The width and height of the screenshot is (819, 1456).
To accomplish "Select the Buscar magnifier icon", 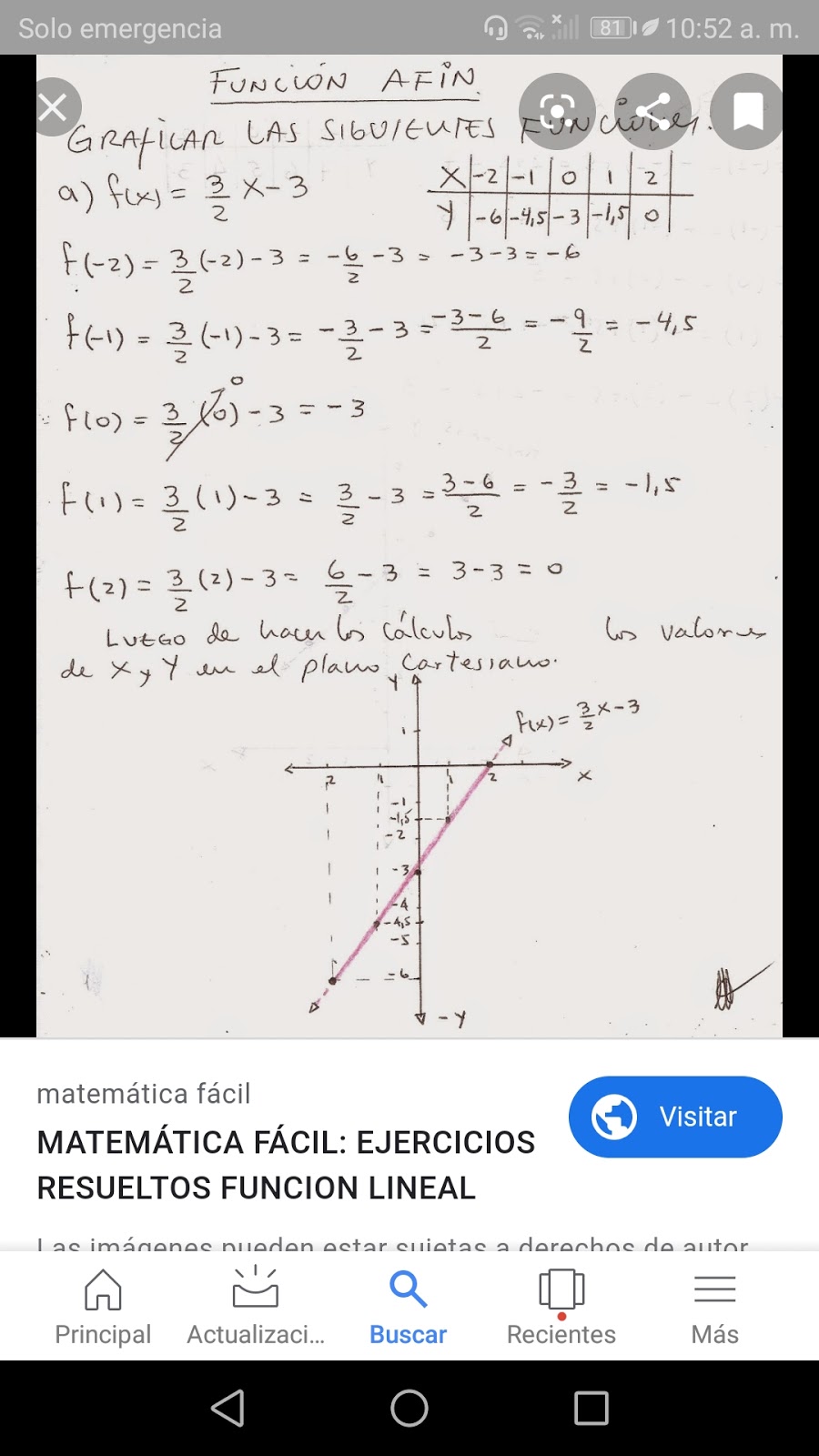I will (x=408, y=1289).
